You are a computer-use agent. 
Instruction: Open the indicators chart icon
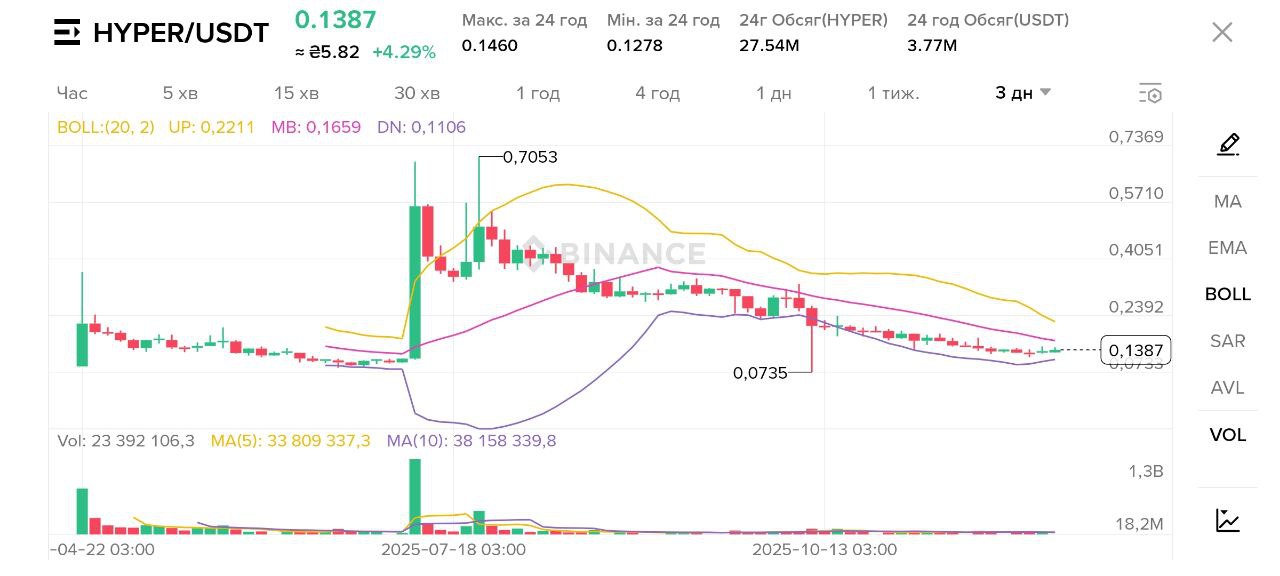pyautogui.click(x=1228, y=520)
